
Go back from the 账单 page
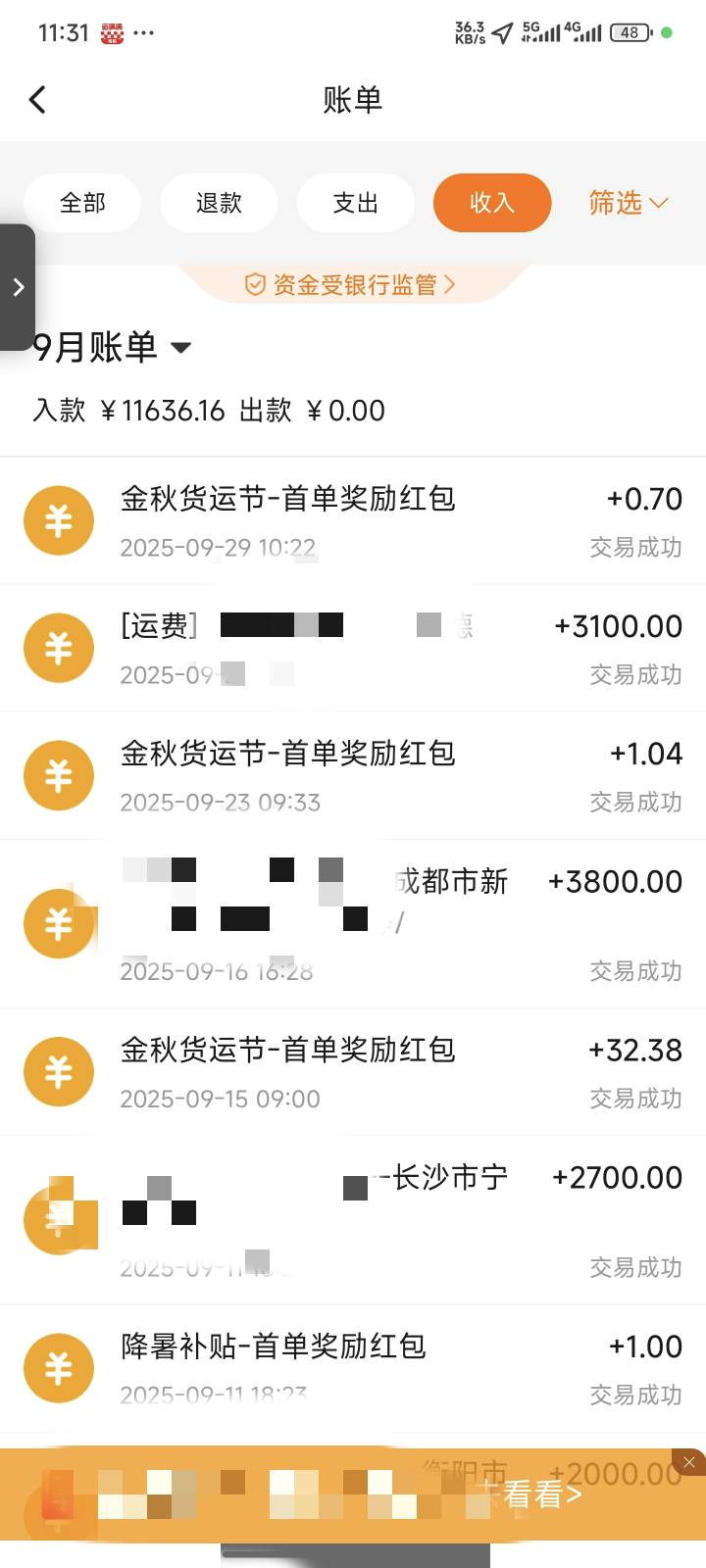[x=37, y=99]
